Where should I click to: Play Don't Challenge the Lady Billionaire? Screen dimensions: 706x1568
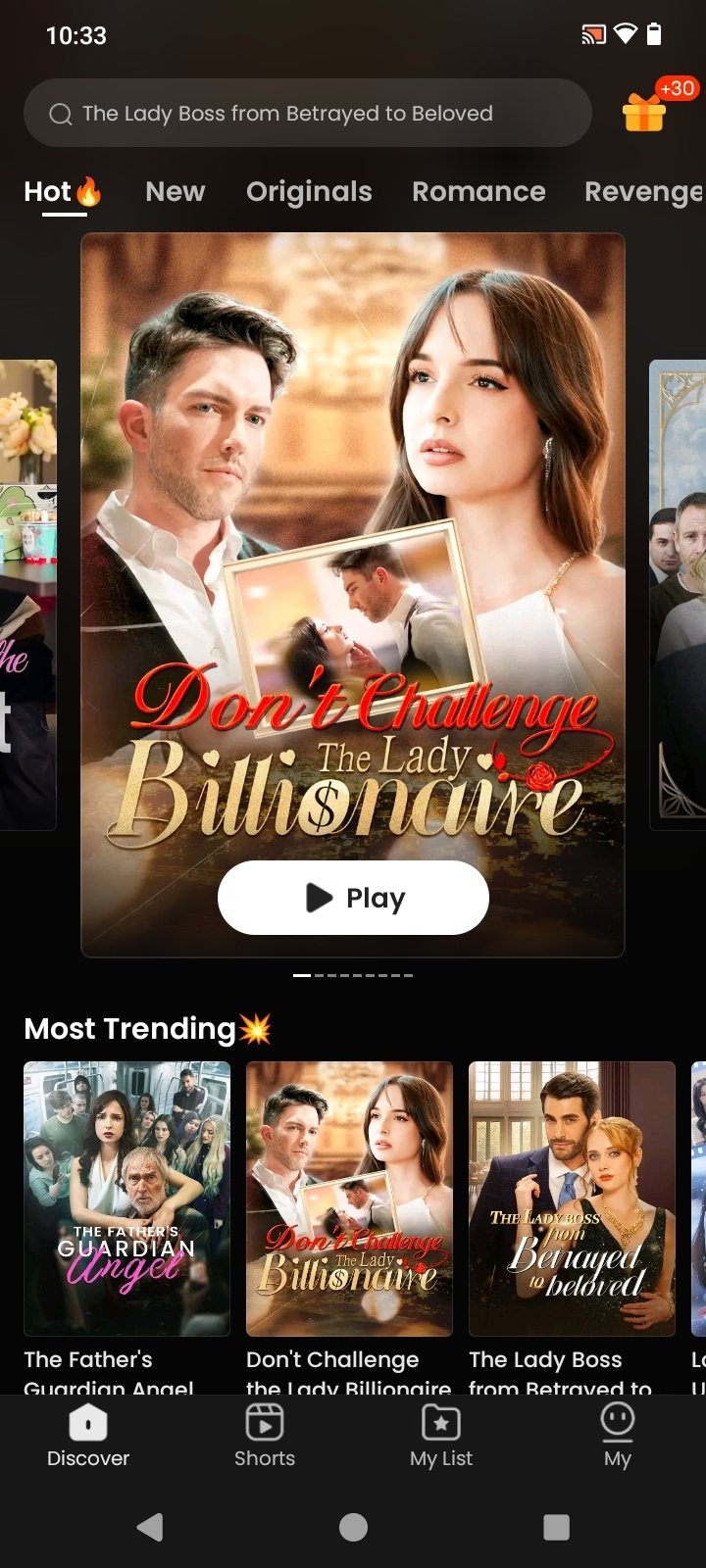click(x=353, y=898)
